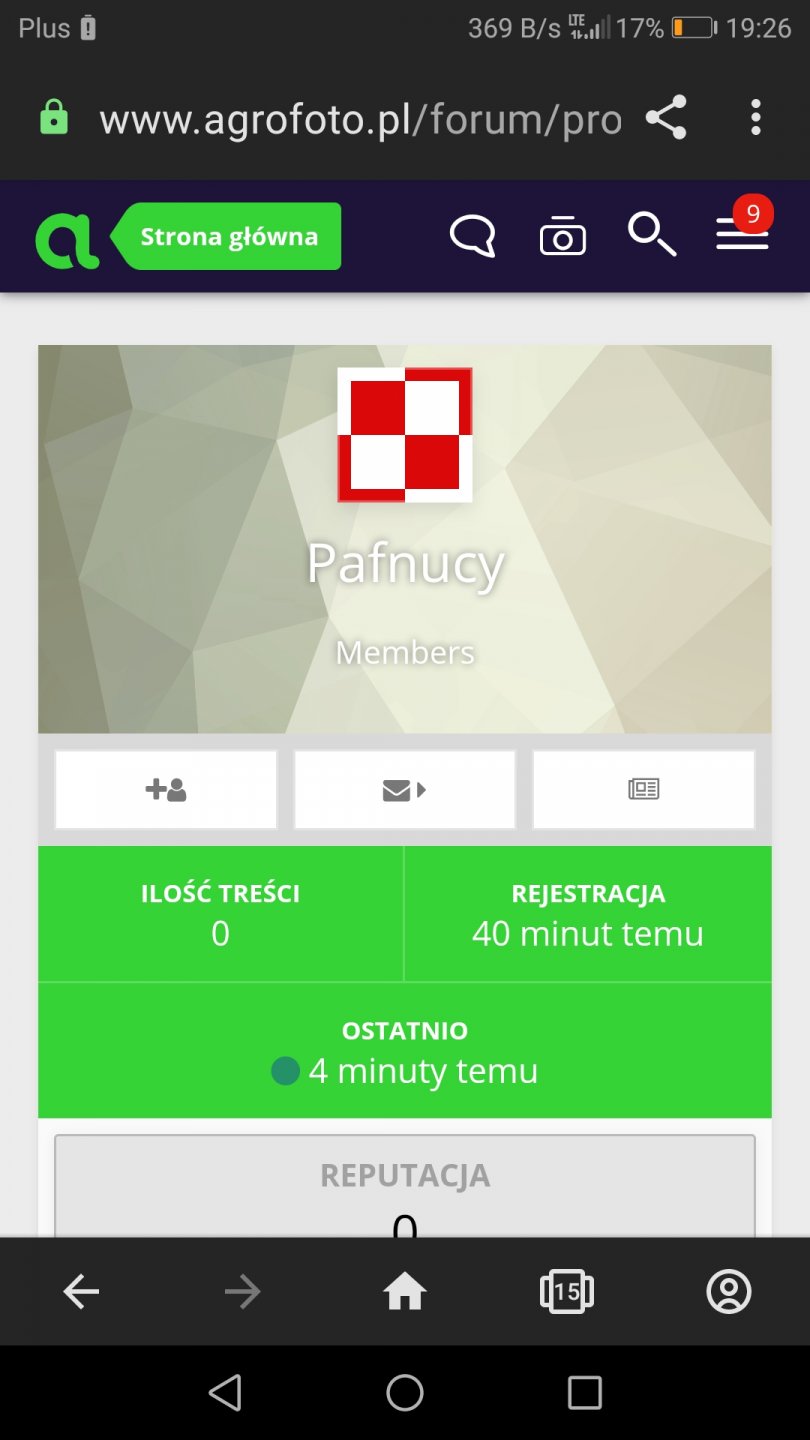
Task: Open the browser overflow menu
Action: point(756,118)
